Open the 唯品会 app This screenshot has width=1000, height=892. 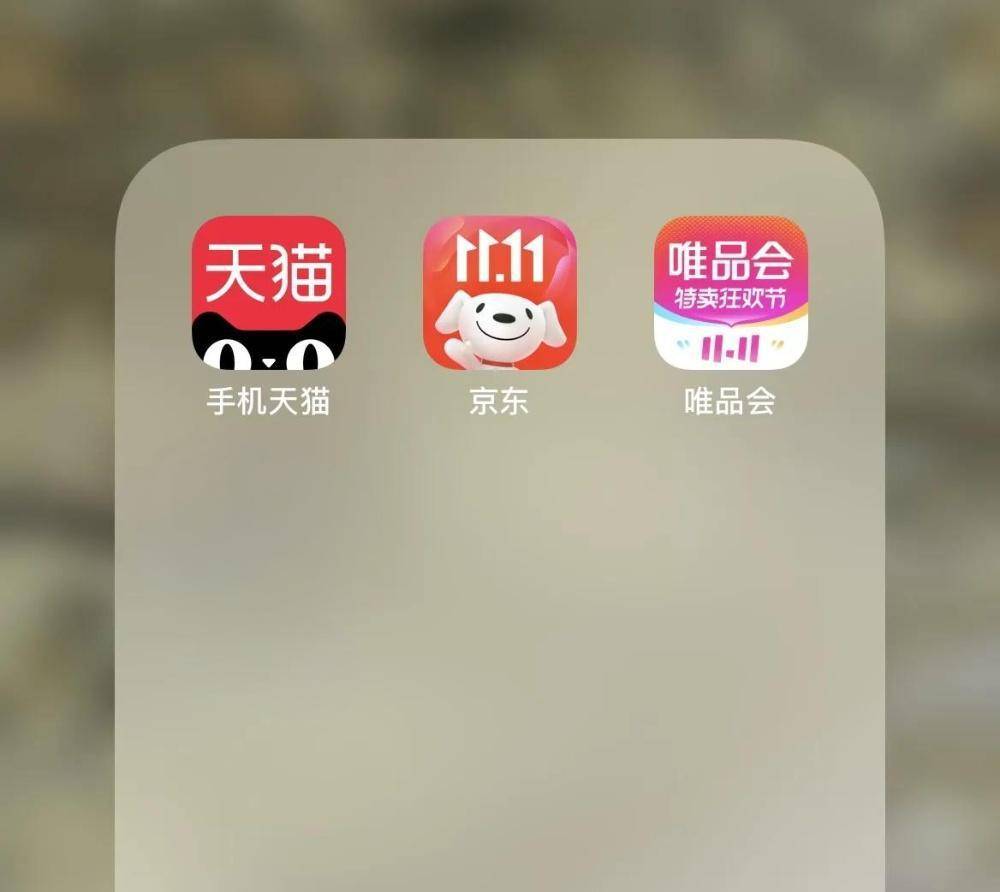pyautogui.click(x=730, y=293)
